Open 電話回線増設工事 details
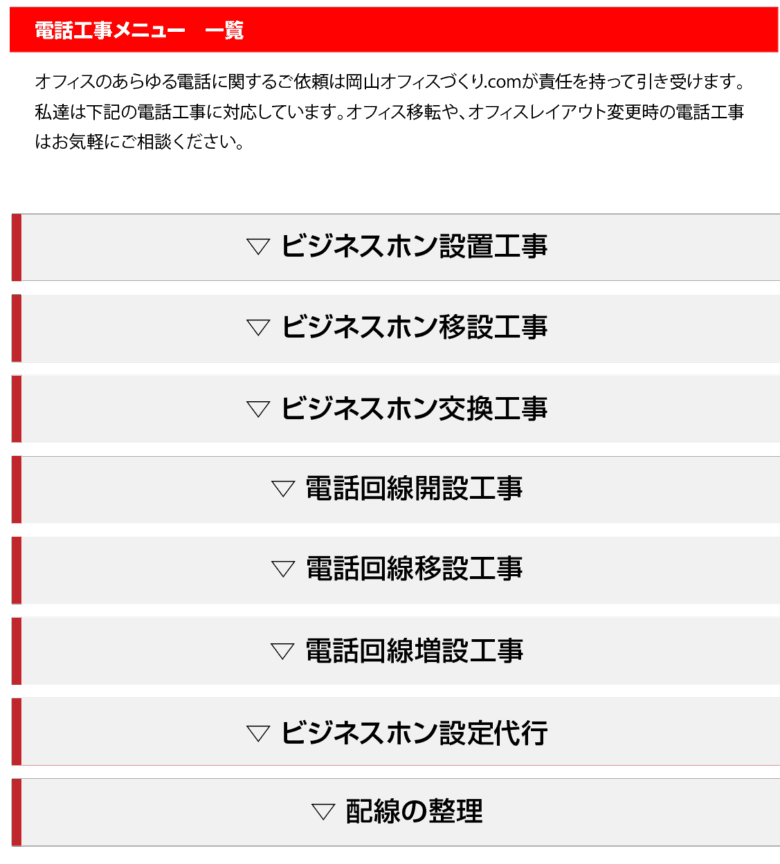 (x=398, y=651)
